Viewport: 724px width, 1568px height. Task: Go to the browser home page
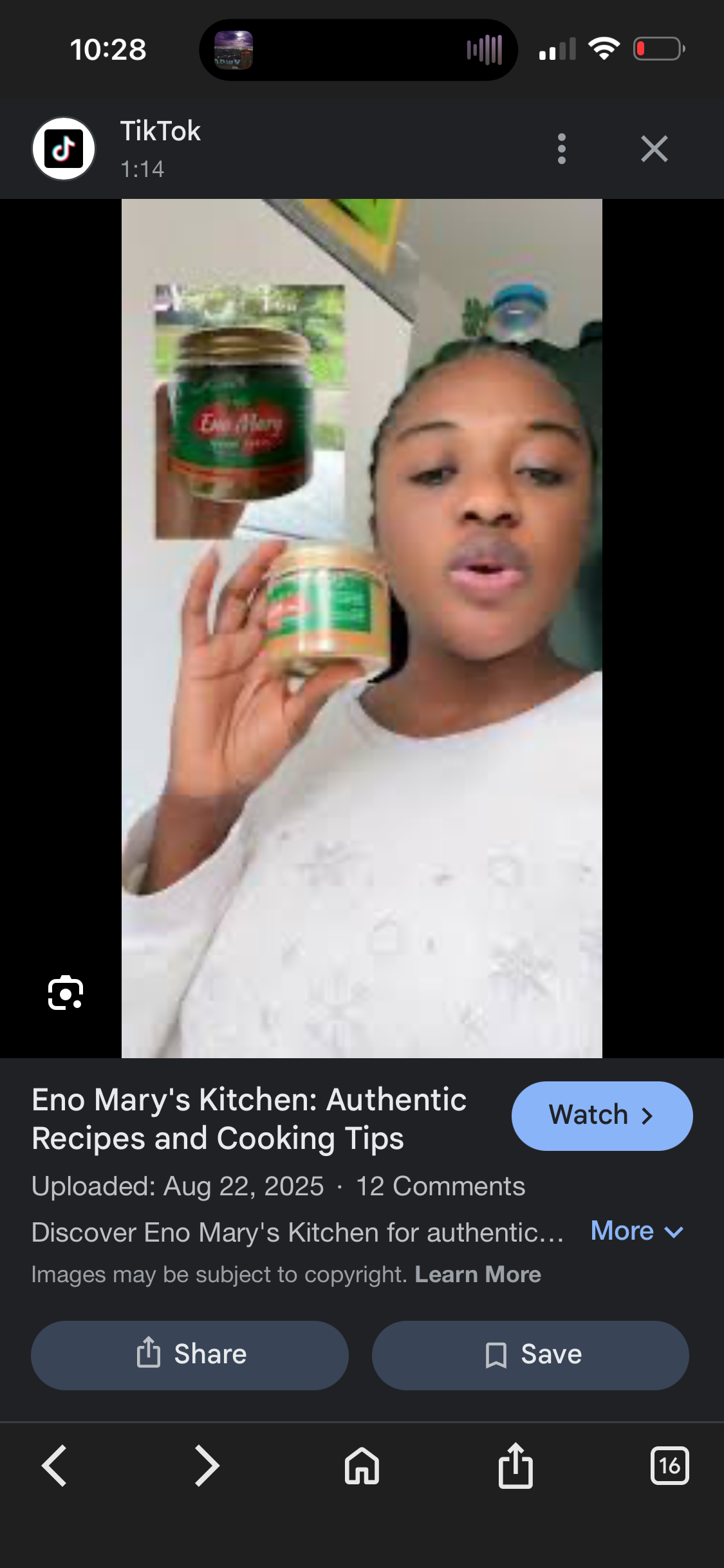pyautogui.click(x=362, y=1466)
